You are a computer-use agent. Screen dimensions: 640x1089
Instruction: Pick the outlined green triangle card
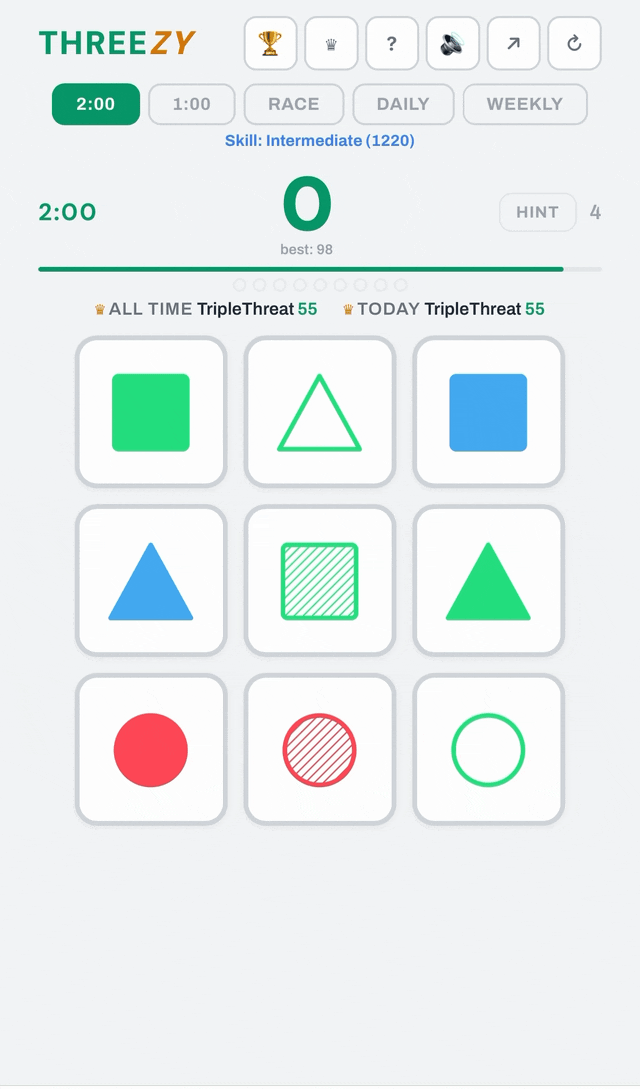(320, 412)
